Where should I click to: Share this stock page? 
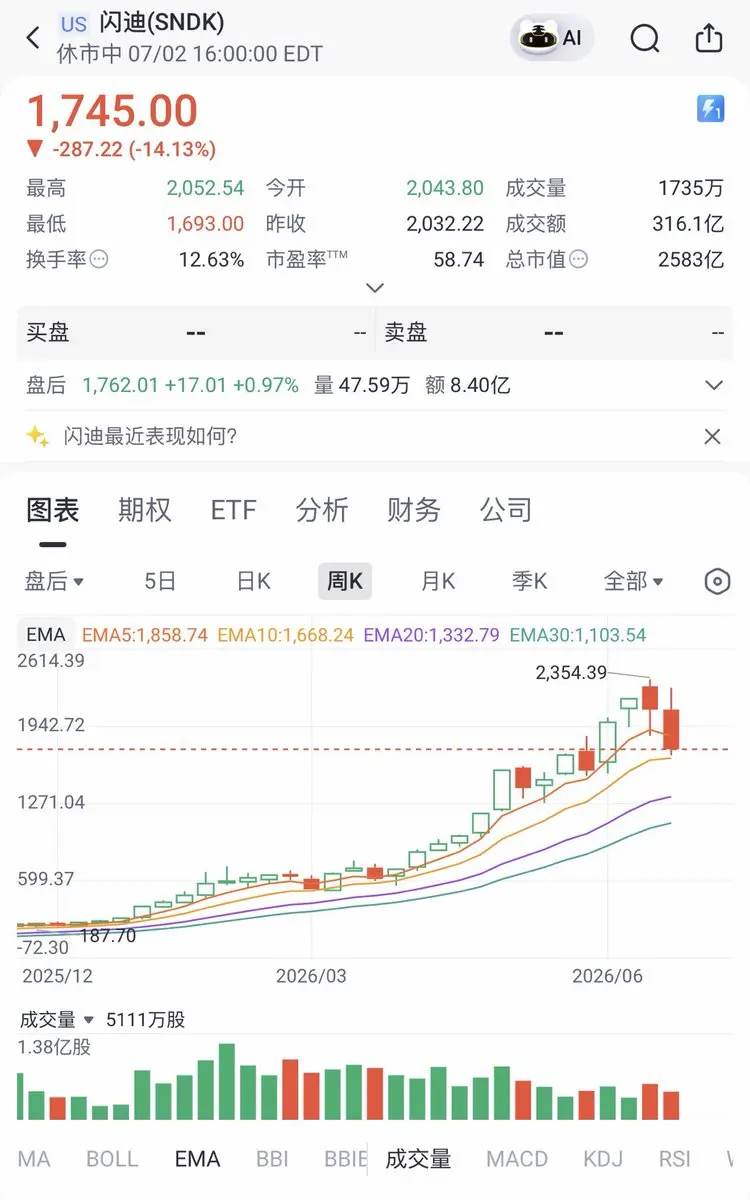coord(709,38)
